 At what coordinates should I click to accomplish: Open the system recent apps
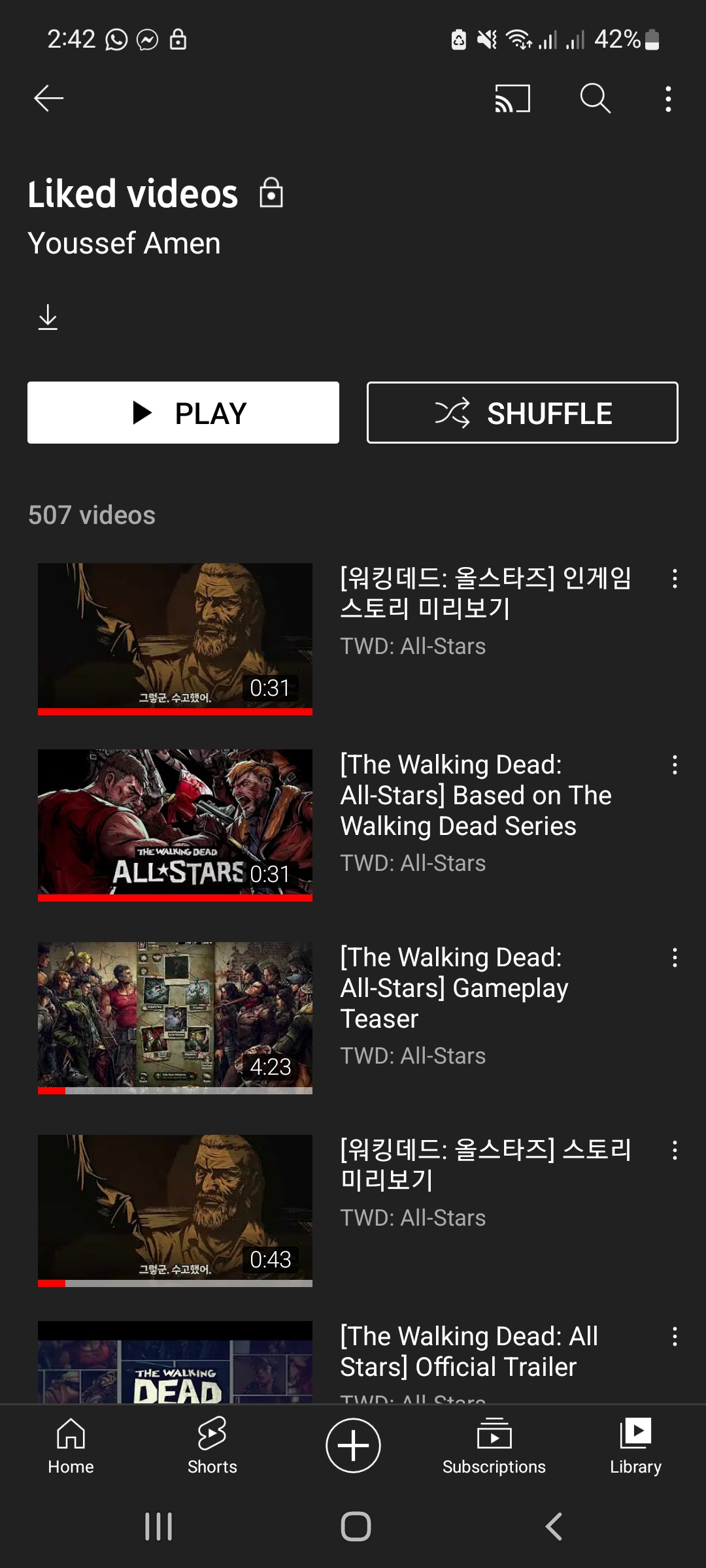158,1527
